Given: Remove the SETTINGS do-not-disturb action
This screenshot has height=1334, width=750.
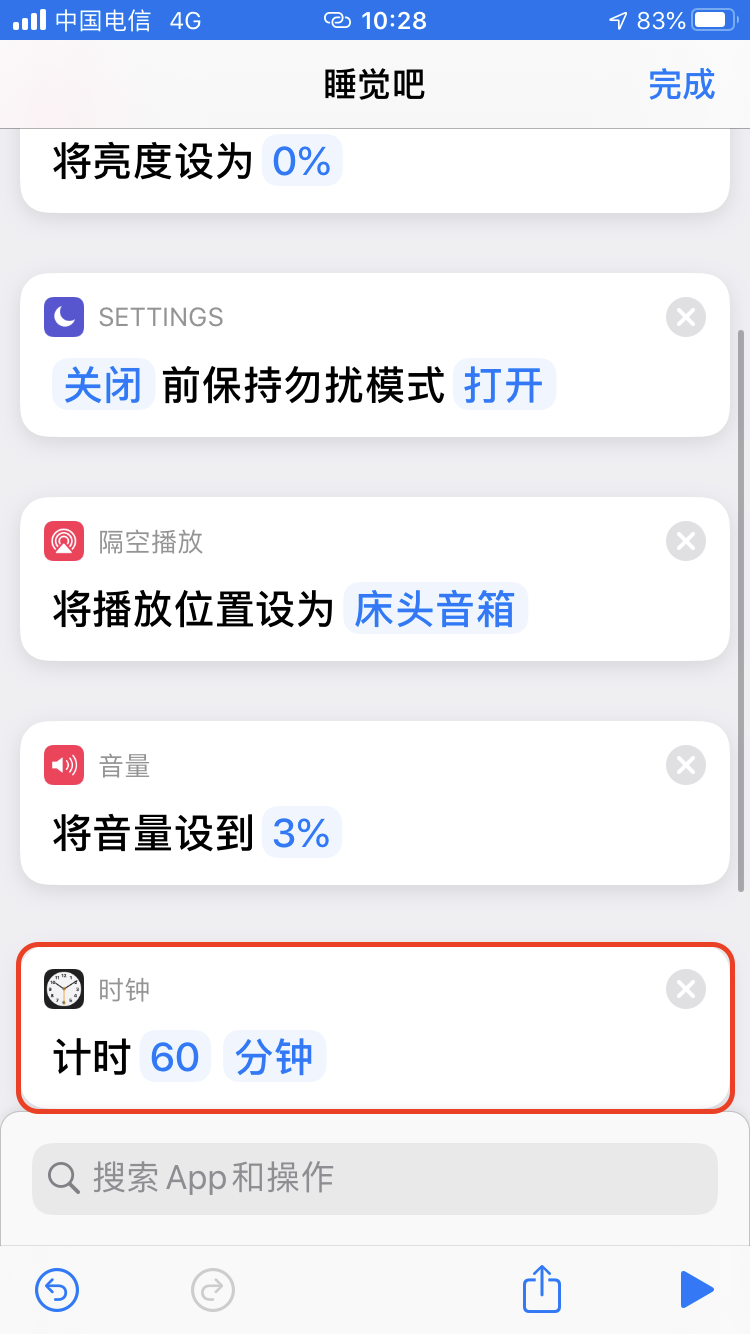Looking at the screenshot, I should pyautogui.click(x=685, y=318).
